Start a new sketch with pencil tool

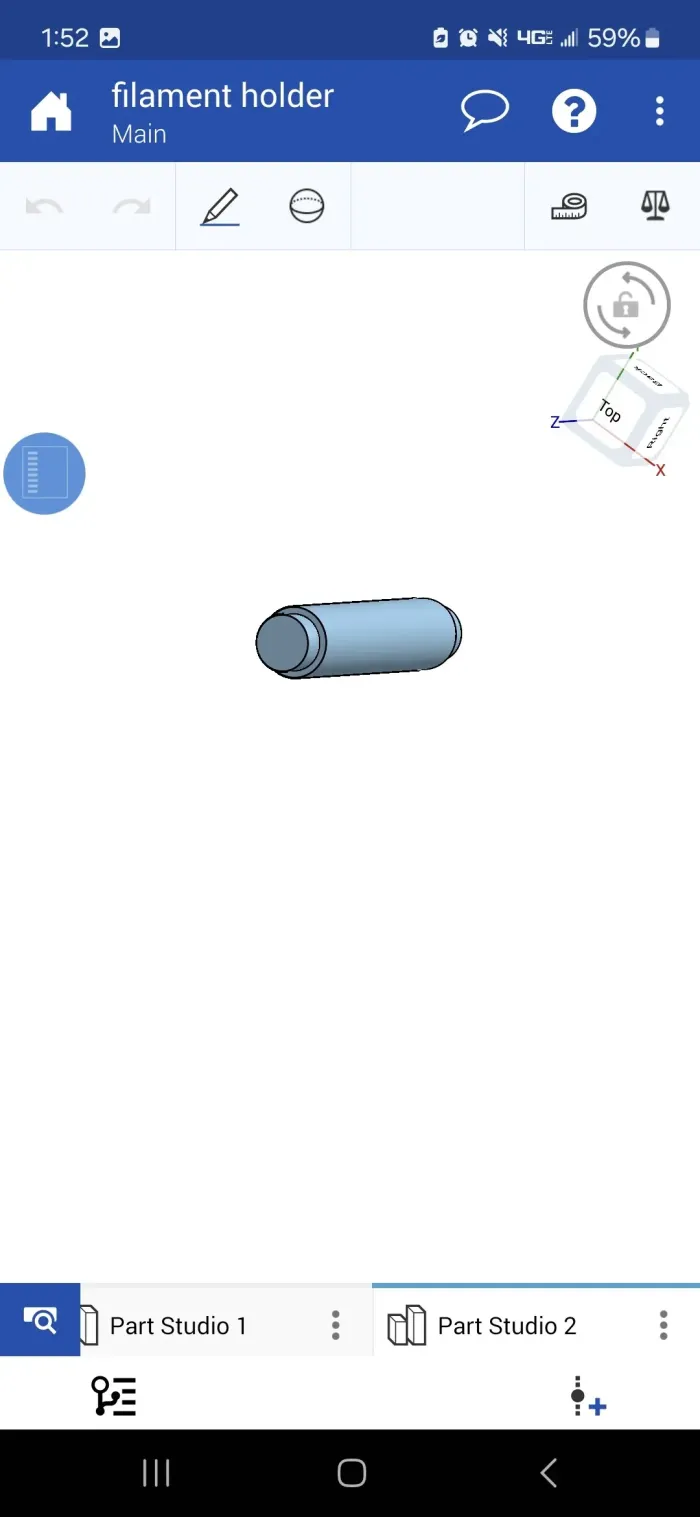[x=220, y=207]
